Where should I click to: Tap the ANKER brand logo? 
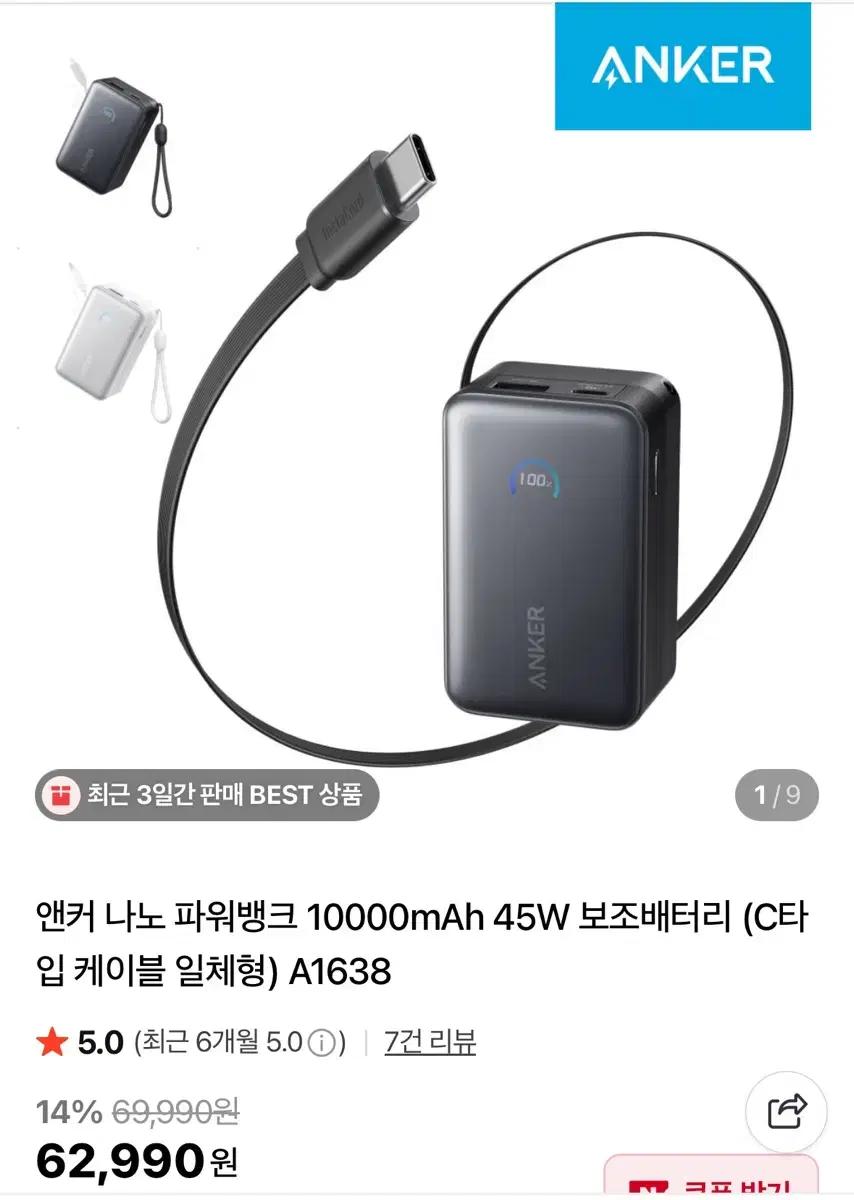[x=688, y=65]
